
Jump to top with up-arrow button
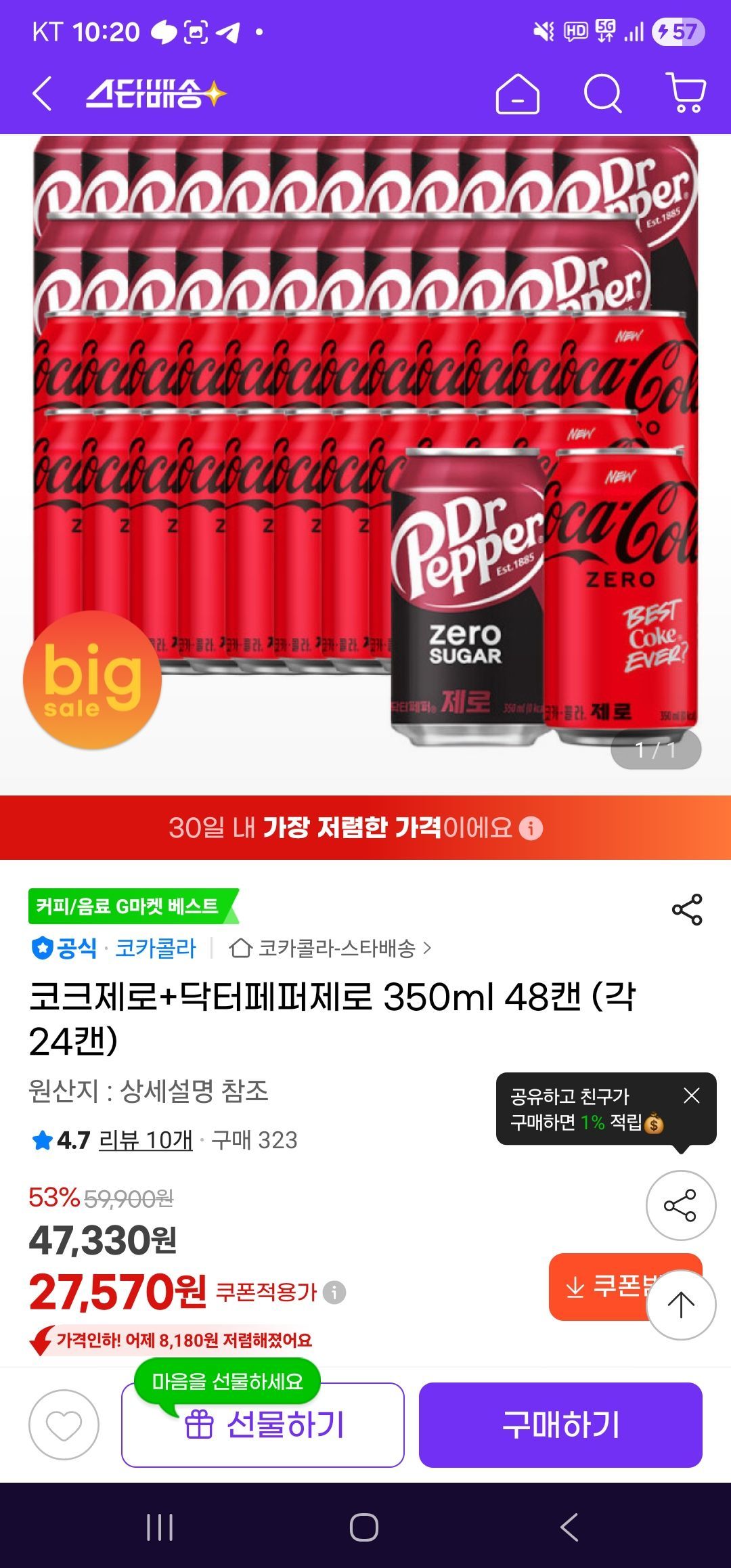tap(681, 1305)
